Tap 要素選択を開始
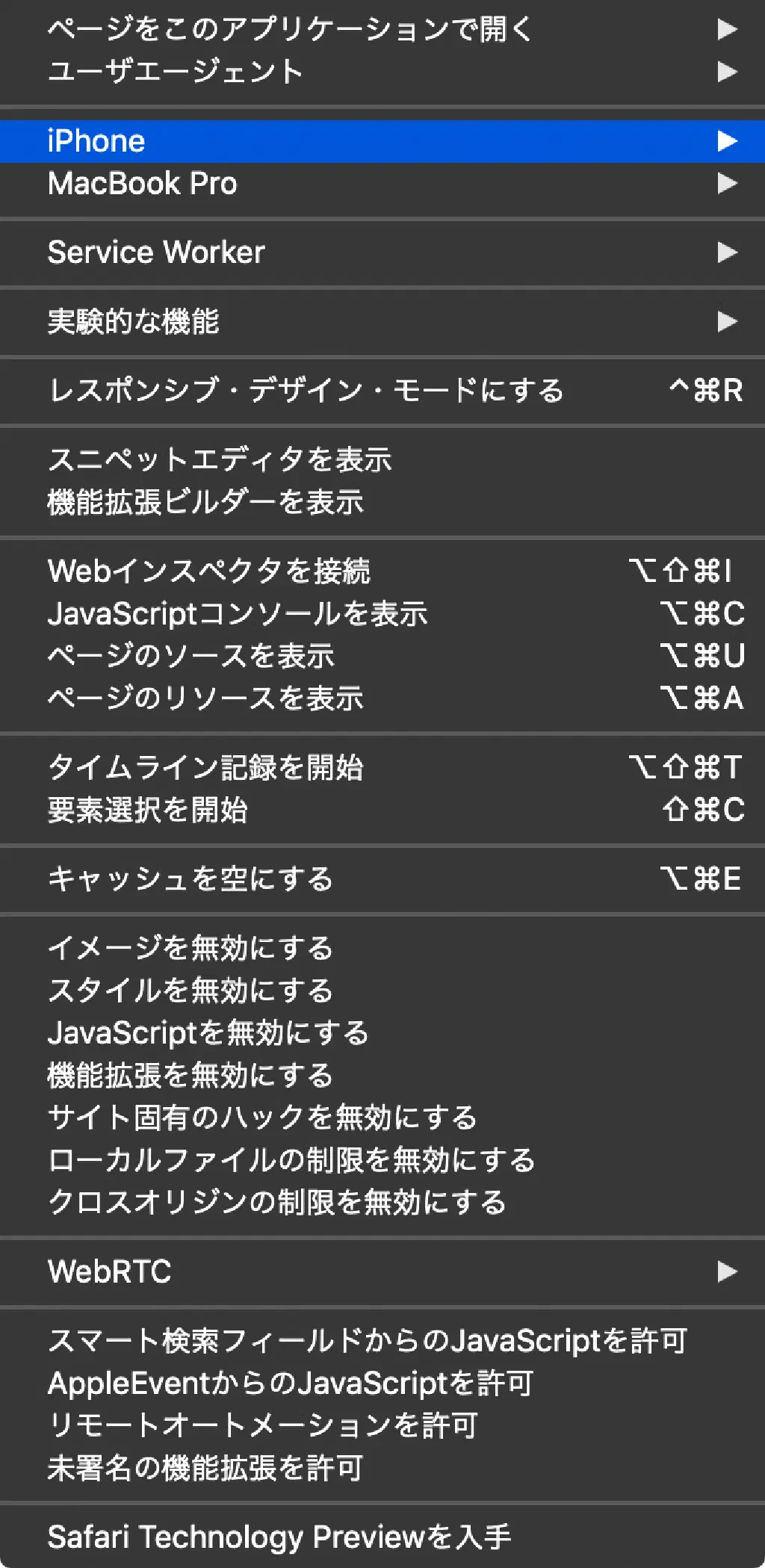The height and width of the screenshot is (1568, 765). tap(147, 810)
